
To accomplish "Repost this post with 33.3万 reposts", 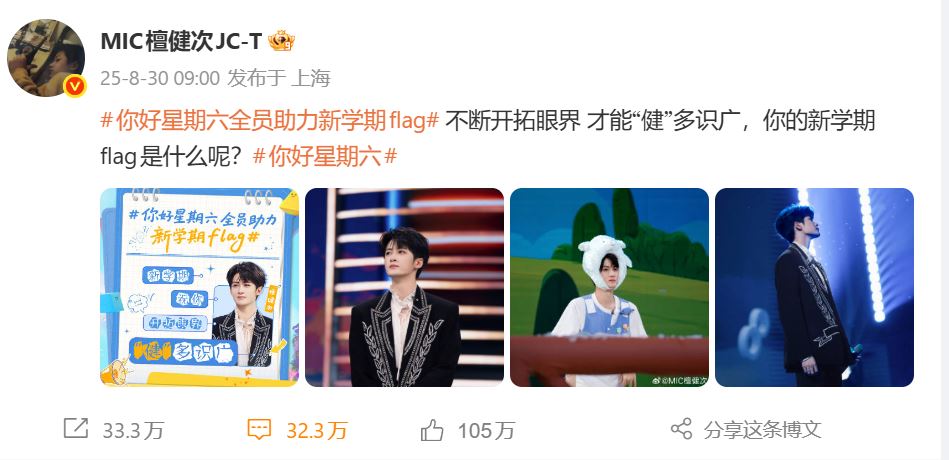I will (114, 430).
